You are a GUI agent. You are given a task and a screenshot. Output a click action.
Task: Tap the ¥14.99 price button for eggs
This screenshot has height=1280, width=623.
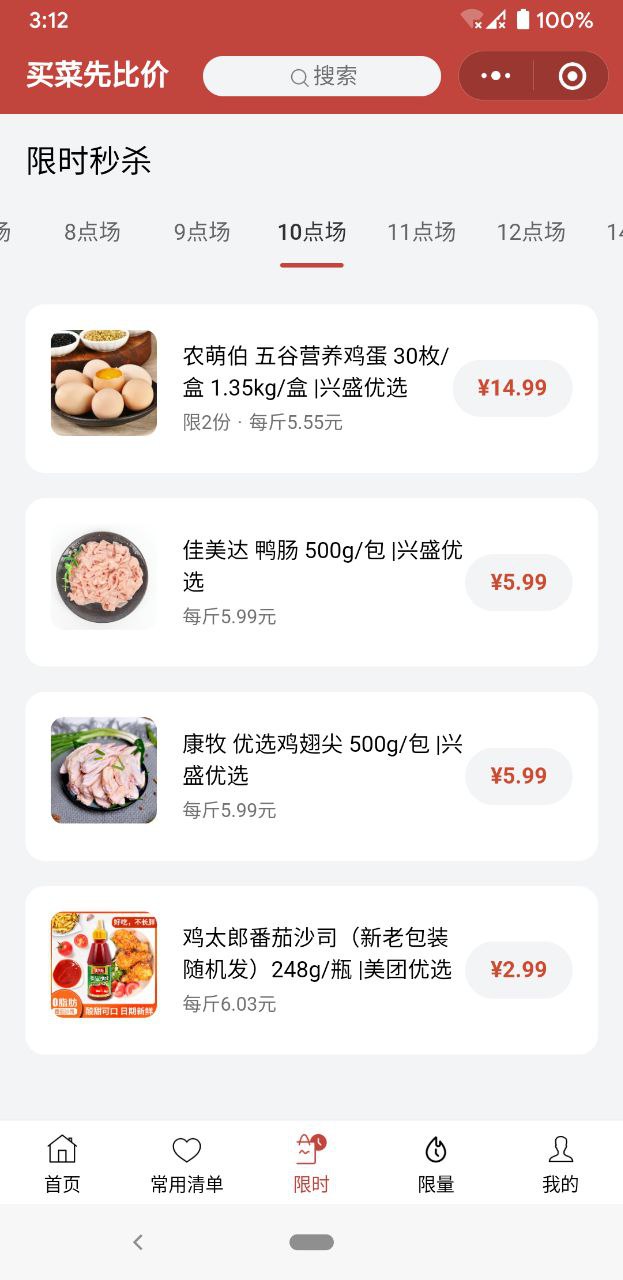pos(512,388)
